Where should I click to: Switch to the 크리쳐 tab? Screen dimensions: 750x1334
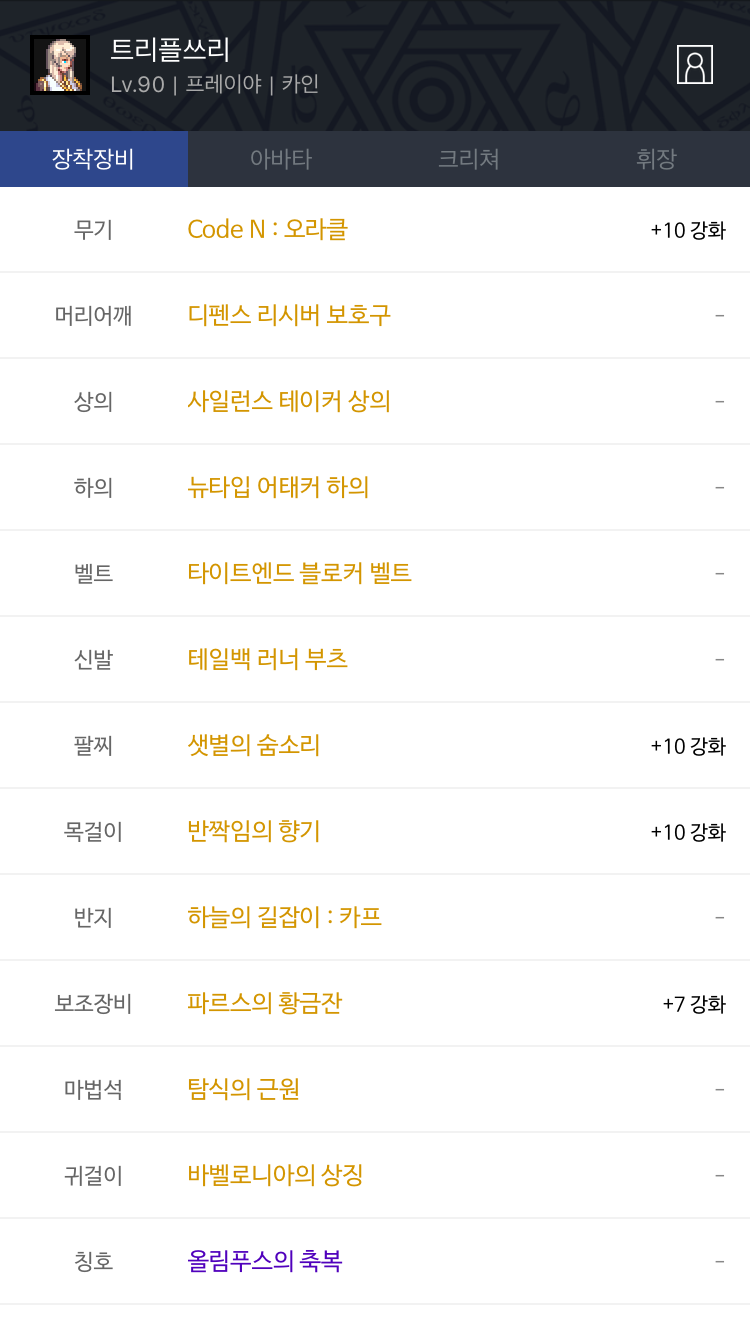pyautogui.click(x=469, y=159)
